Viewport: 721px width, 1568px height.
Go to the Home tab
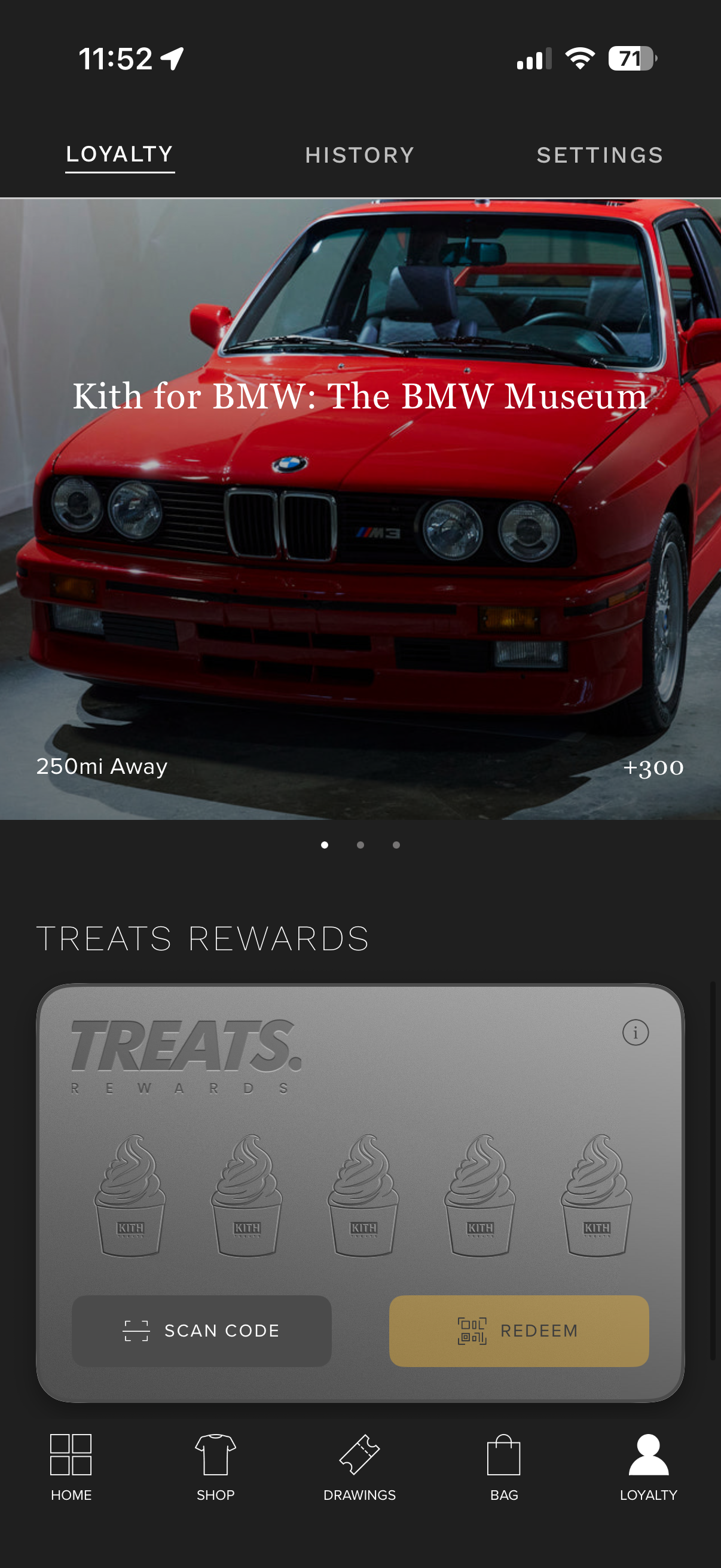tap(71, 1466)
